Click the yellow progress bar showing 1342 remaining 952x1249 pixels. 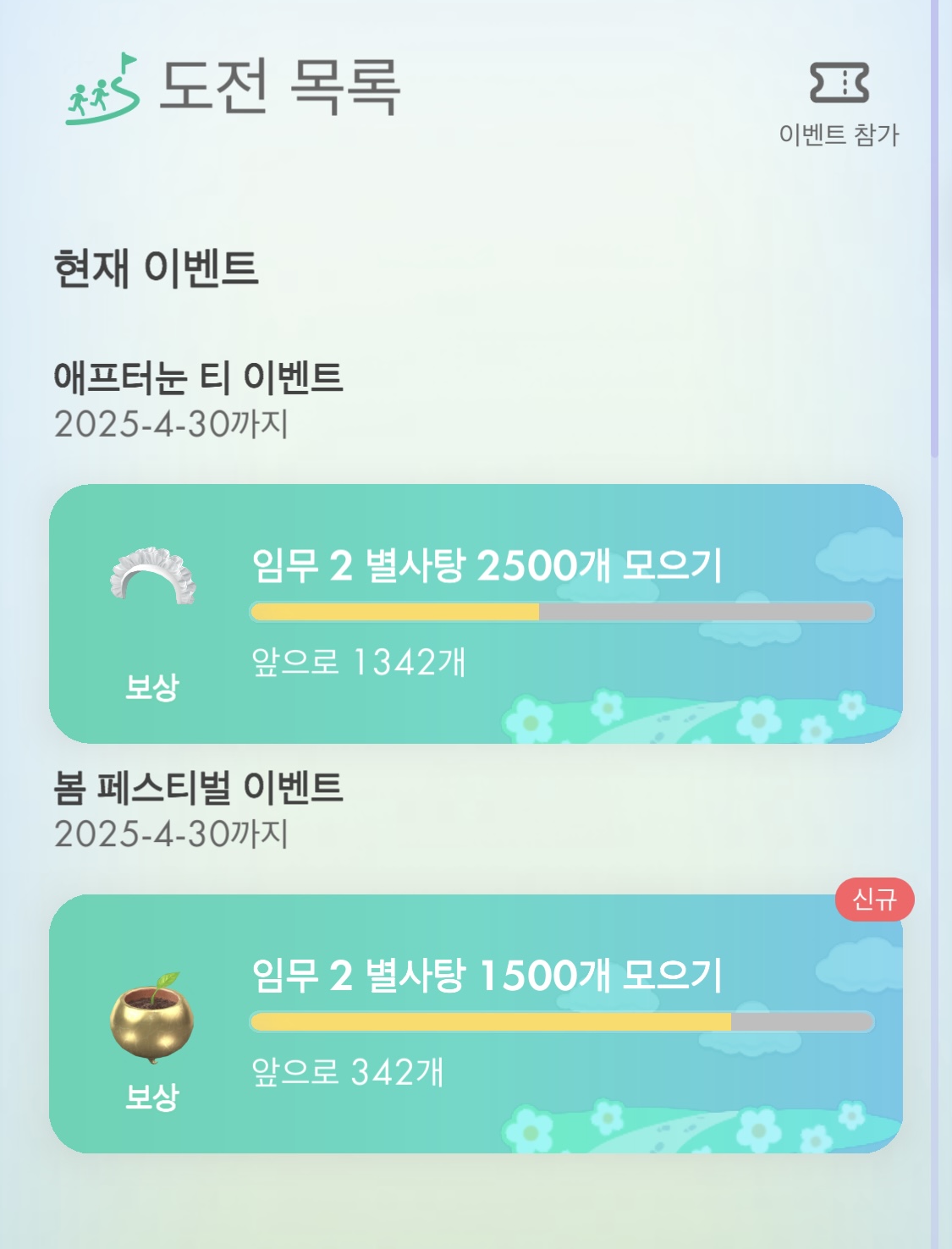[x=563, y=611]
